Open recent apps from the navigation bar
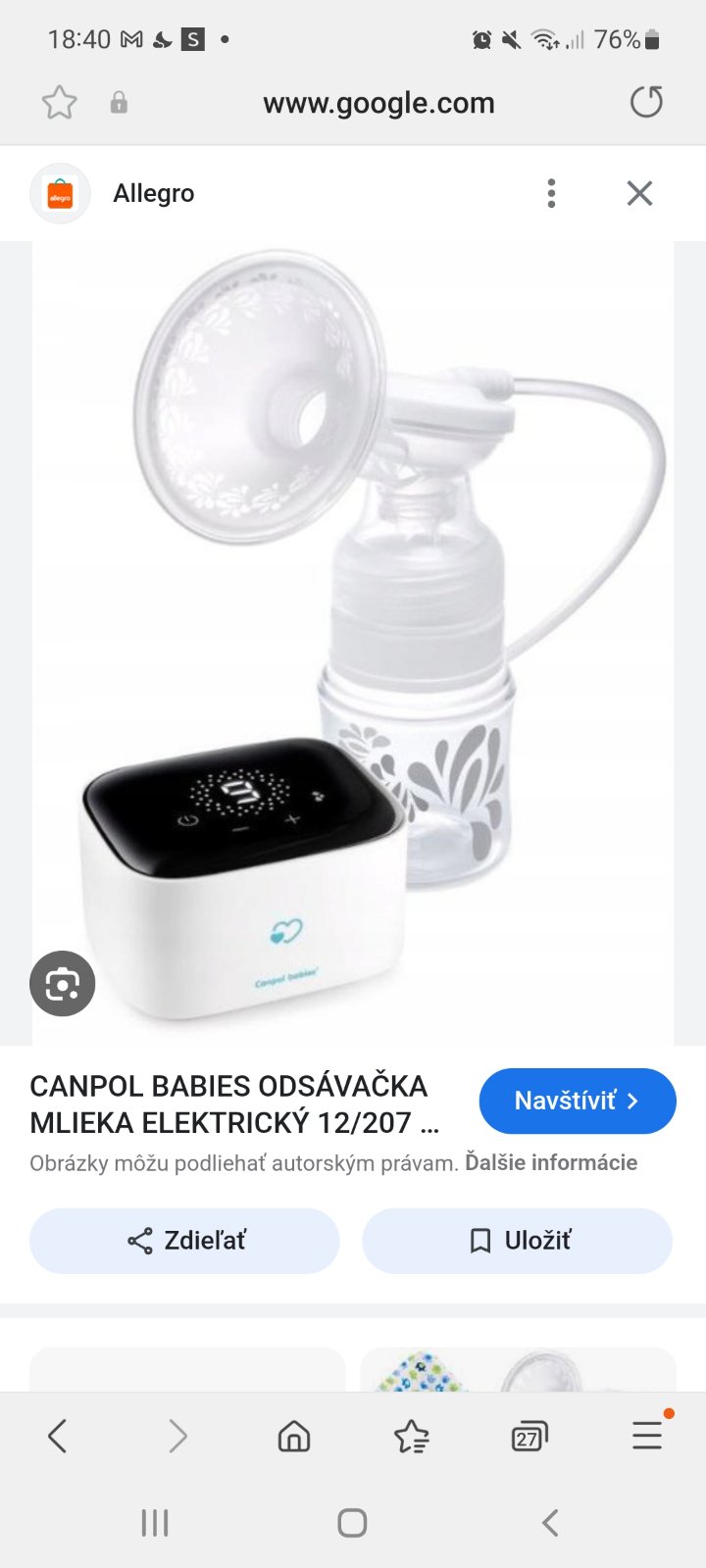706x1568 pixels. point(155,1523)
